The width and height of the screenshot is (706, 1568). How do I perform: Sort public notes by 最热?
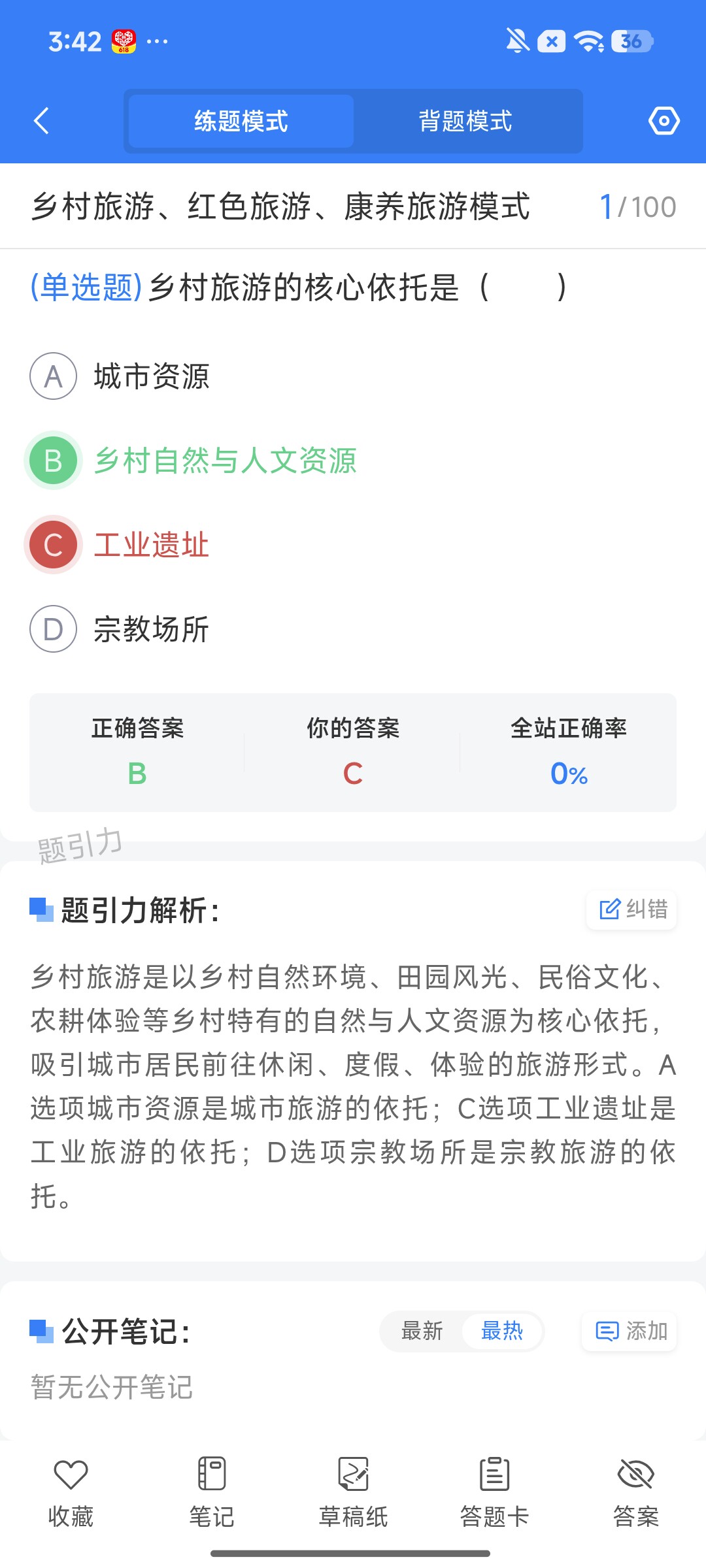coord(502,1331)
